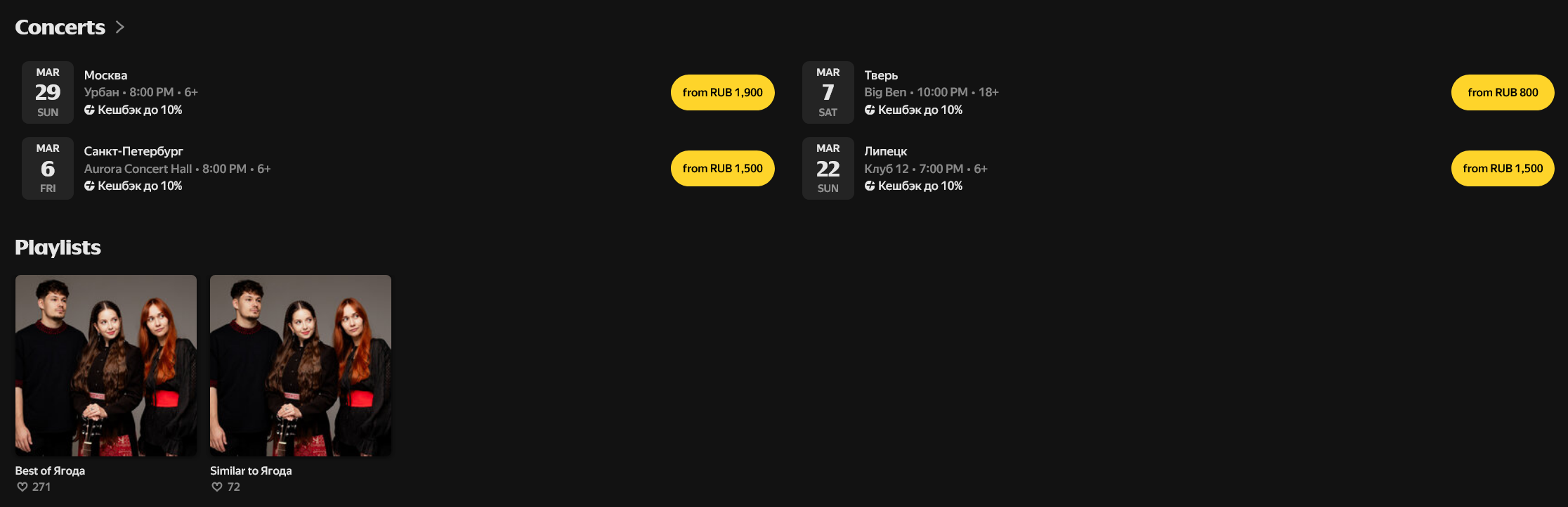Open the Concerts section chevron
Viewport: 1568px width, 507px height.
click(x=120, y=27)
